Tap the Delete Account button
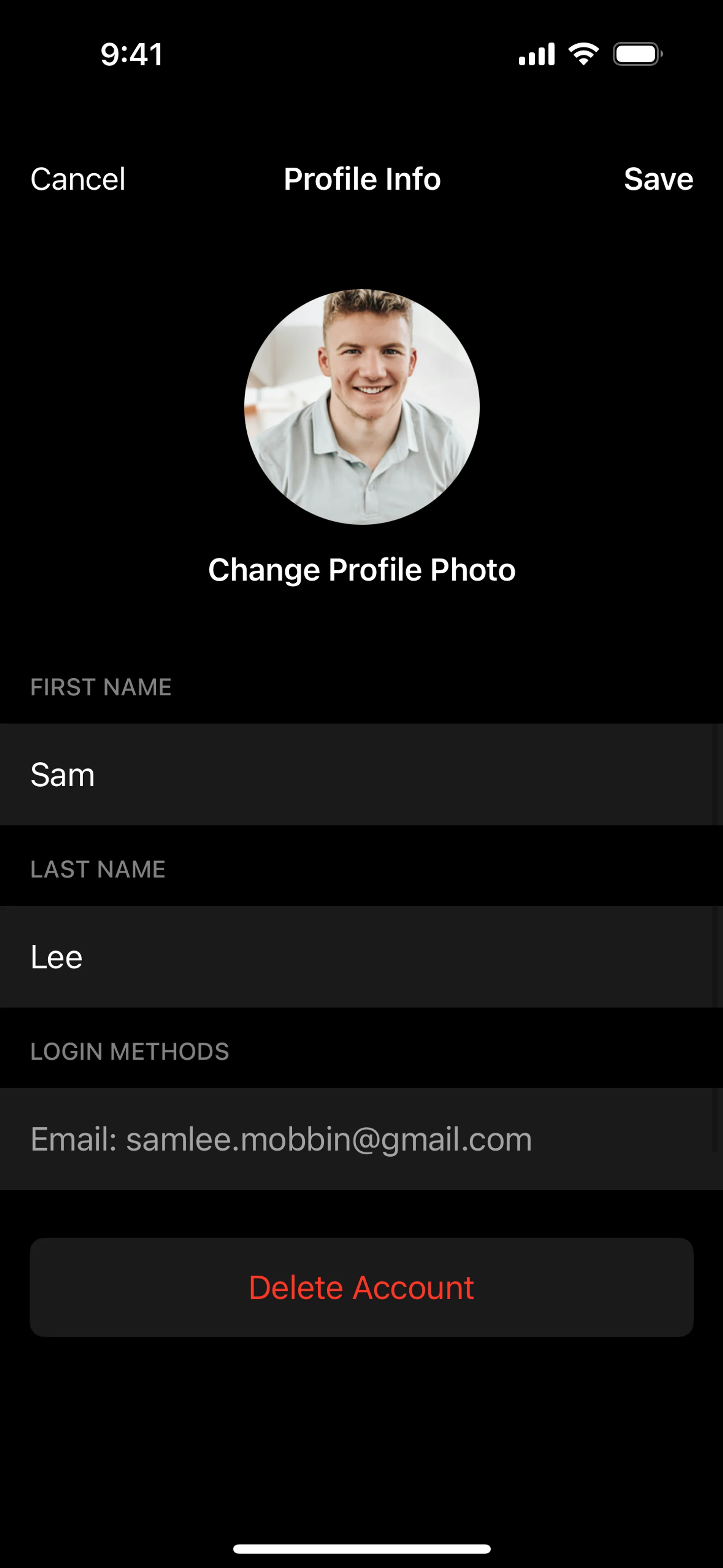723x1568 pixels. tap(361, 1287)
